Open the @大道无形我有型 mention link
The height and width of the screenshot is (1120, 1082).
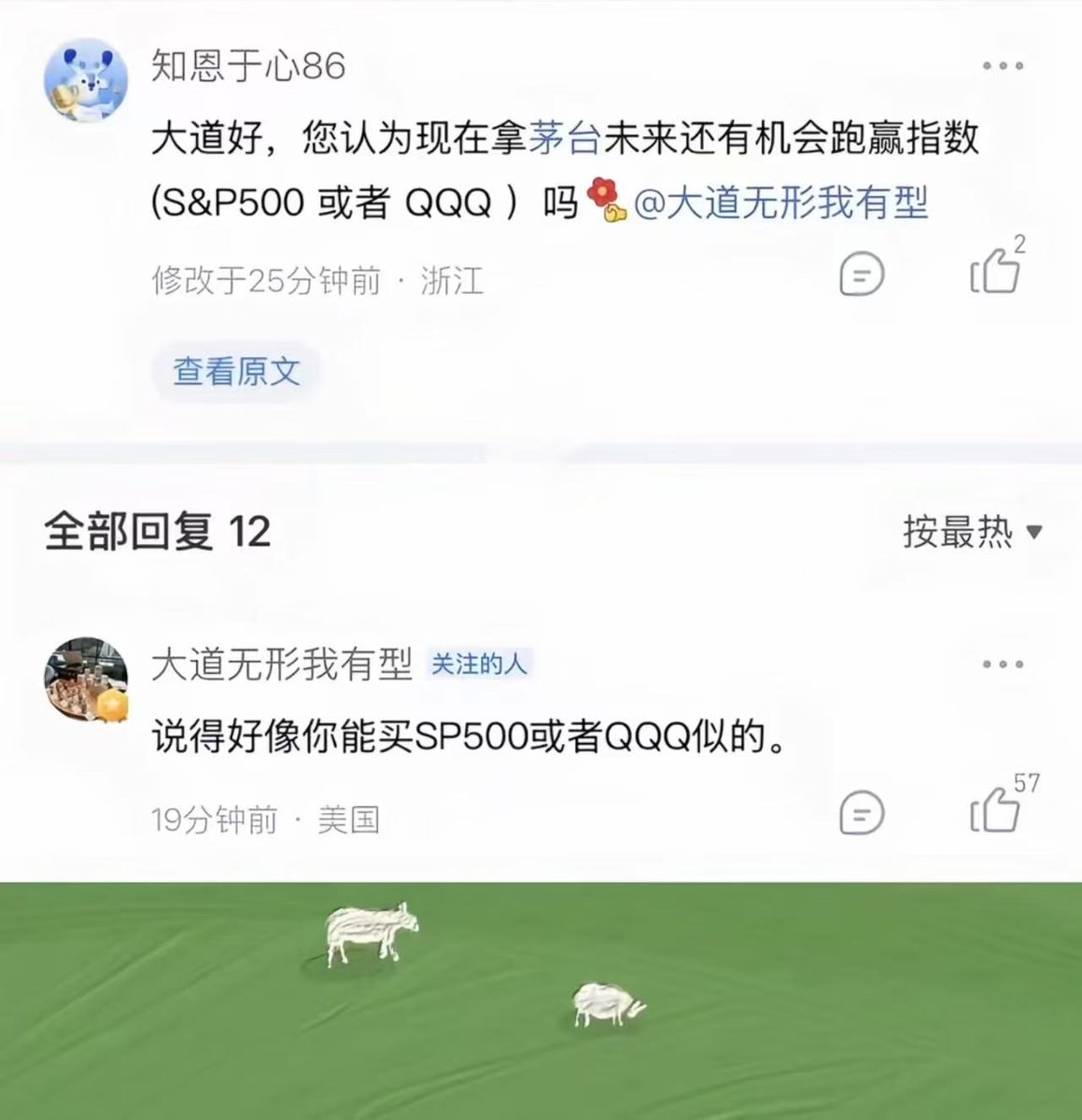[x=780, y=203]
